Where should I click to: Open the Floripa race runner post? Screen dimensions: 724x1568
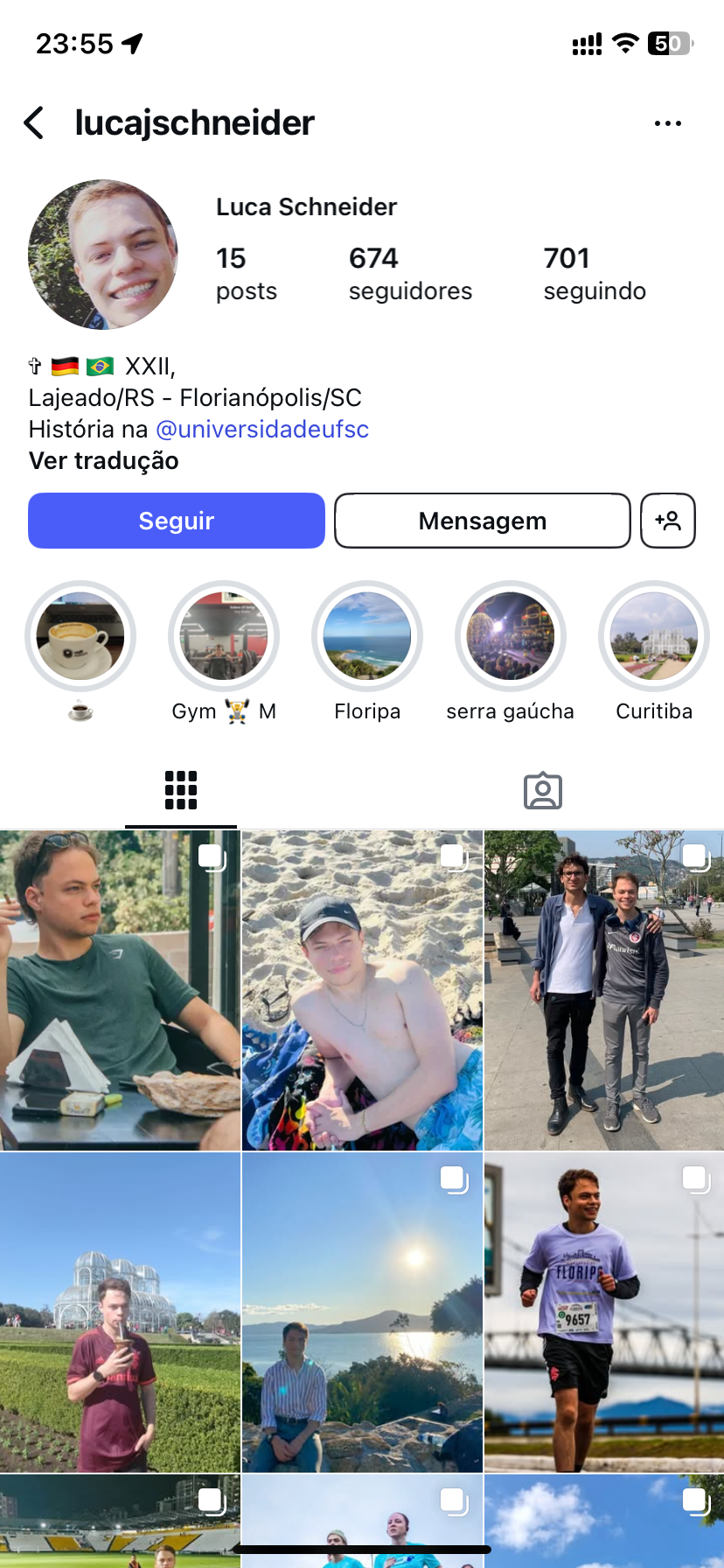(x=603, y=1312)
